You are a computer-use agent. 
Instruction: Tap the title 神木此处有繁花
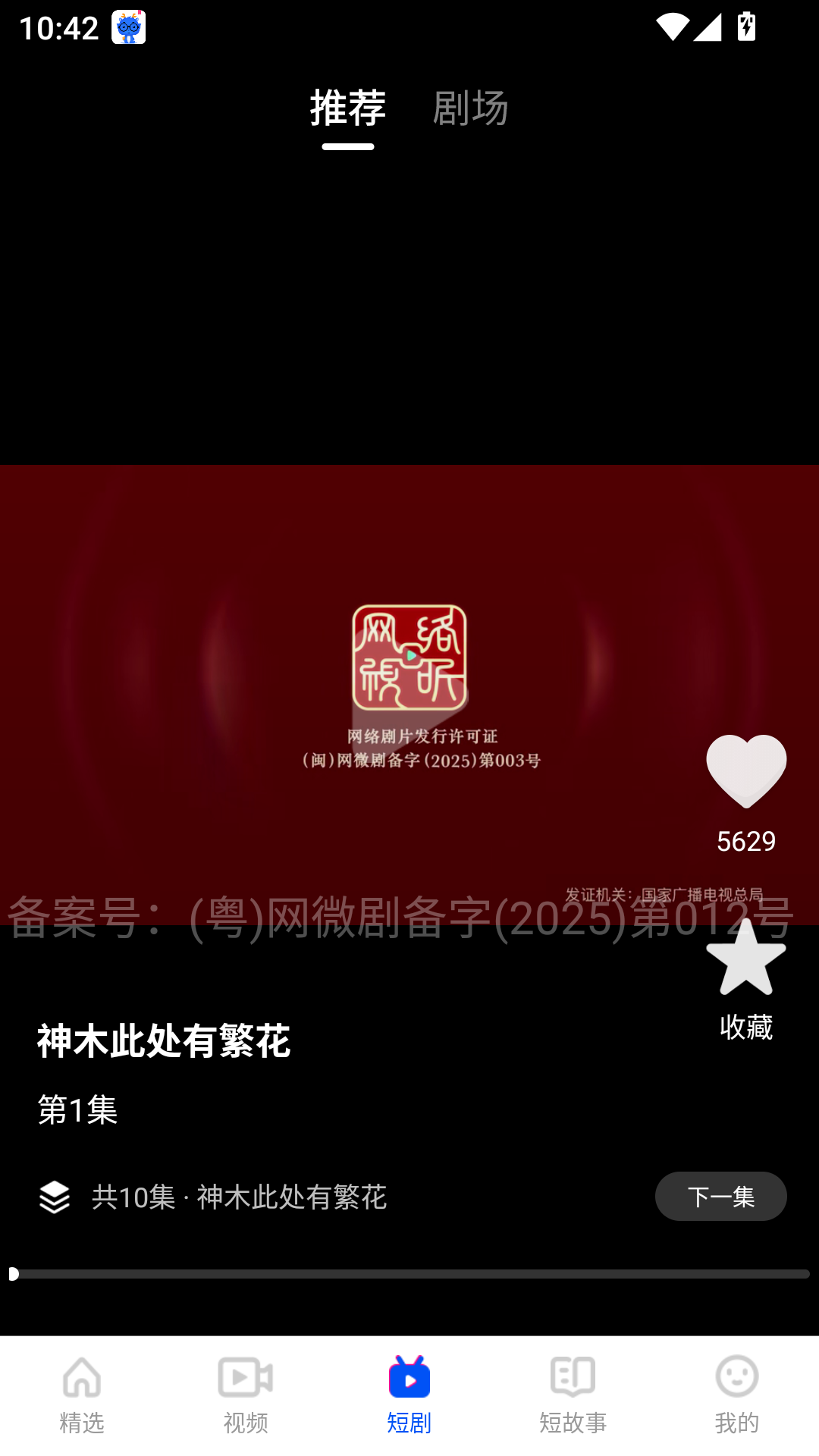(163, 1041)
